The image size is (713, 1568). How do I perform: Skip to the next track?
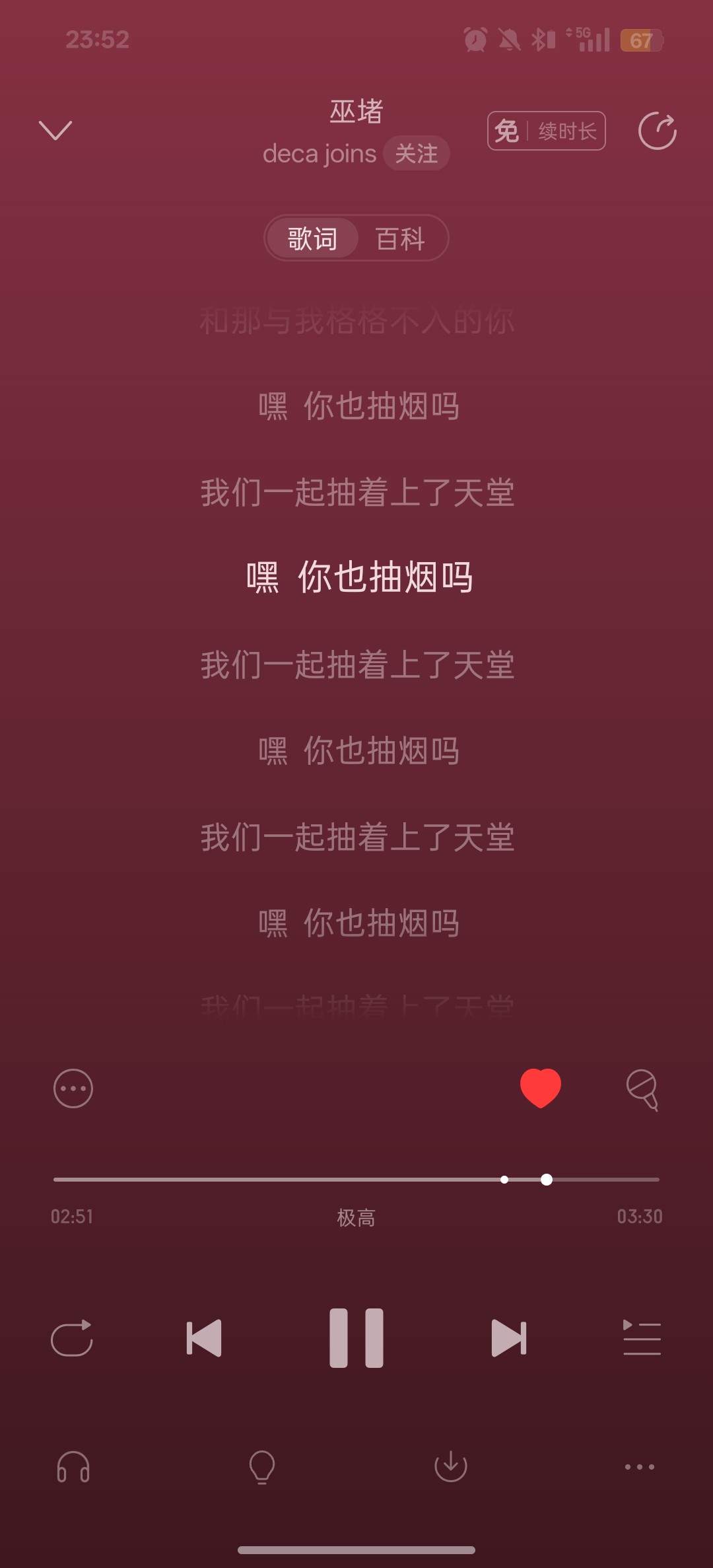point(509,1338)
